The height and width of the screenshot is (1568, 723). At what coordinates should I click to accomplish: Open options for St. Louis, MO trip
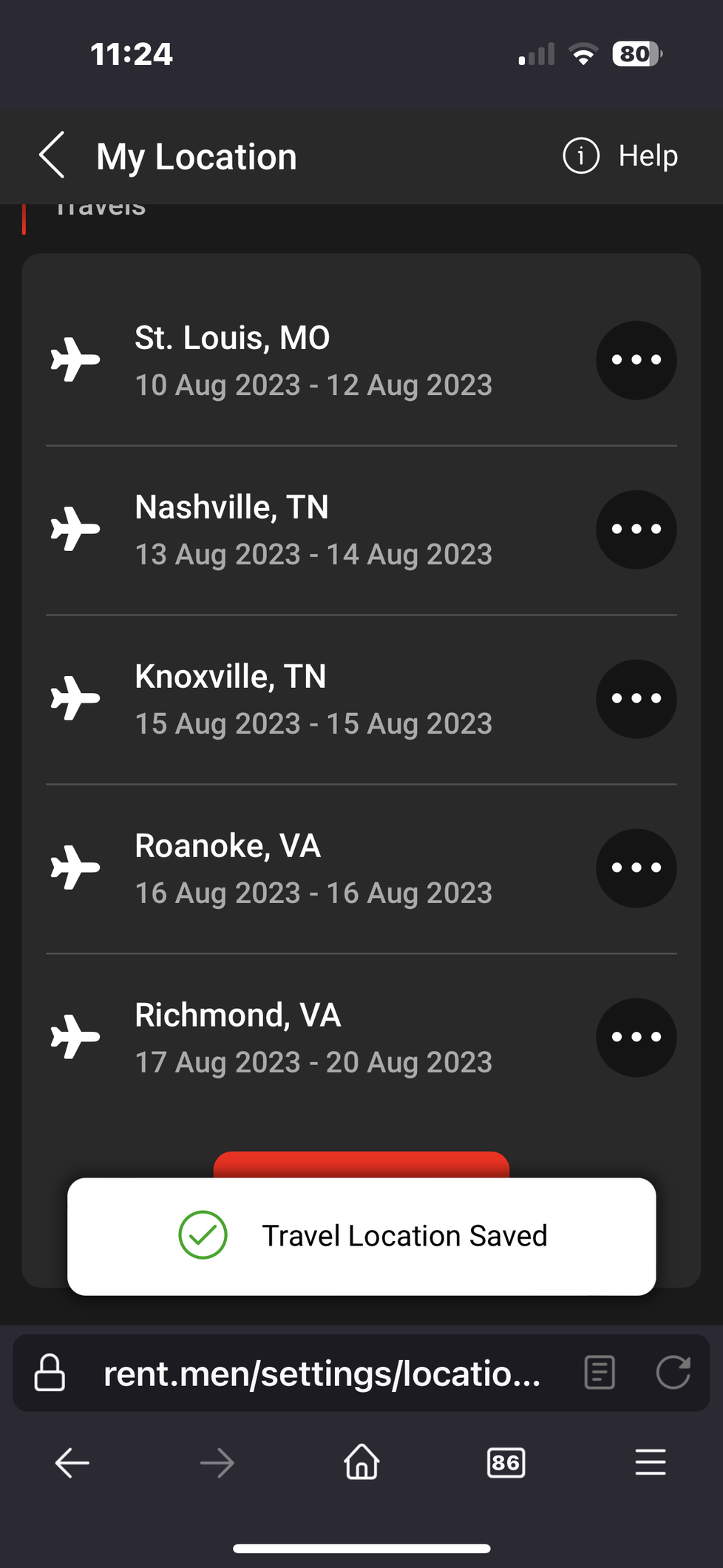[x=636, y=360]
